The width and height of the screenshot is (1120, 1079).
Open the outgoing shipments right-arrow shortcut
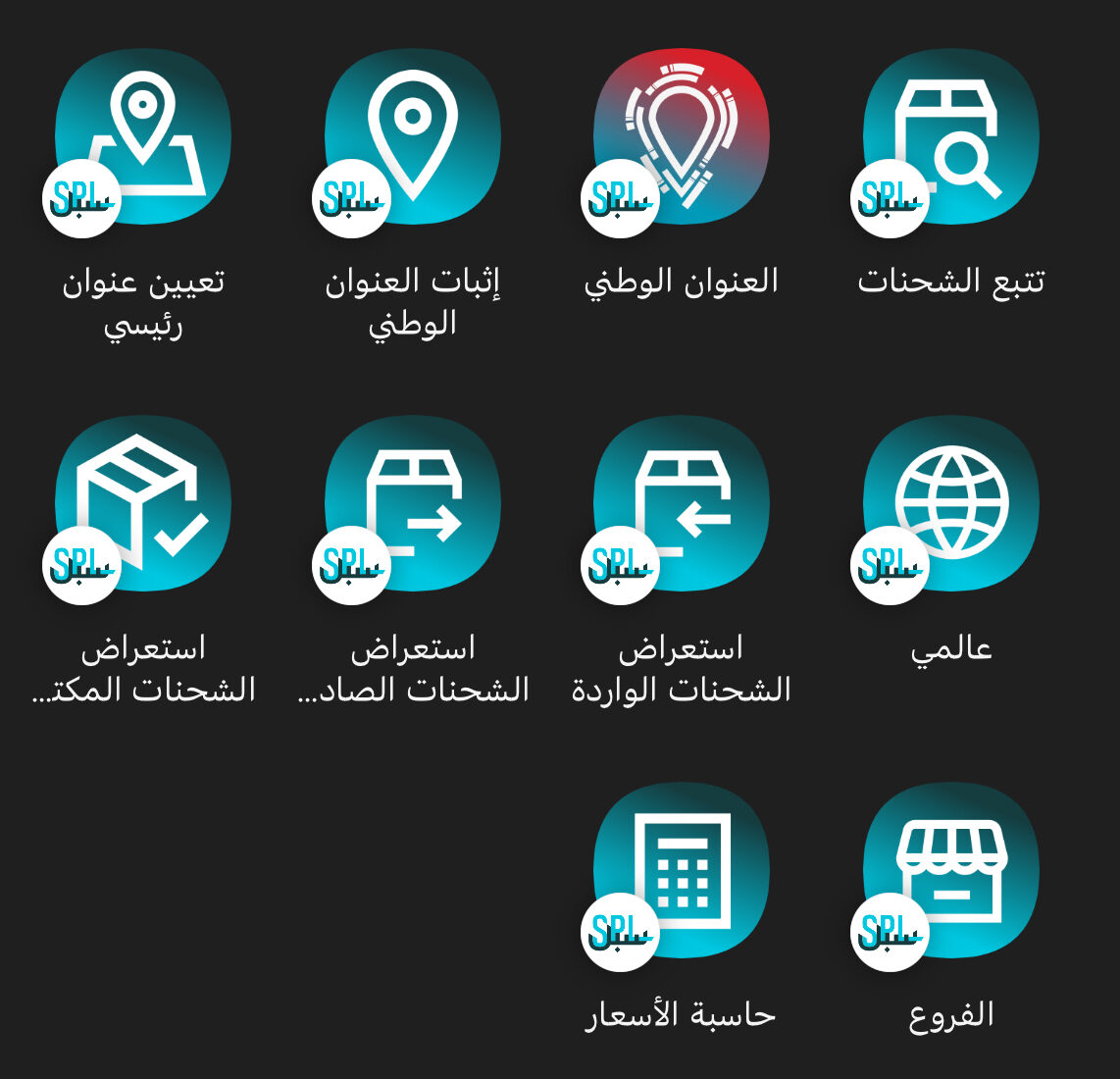[413, 503]
